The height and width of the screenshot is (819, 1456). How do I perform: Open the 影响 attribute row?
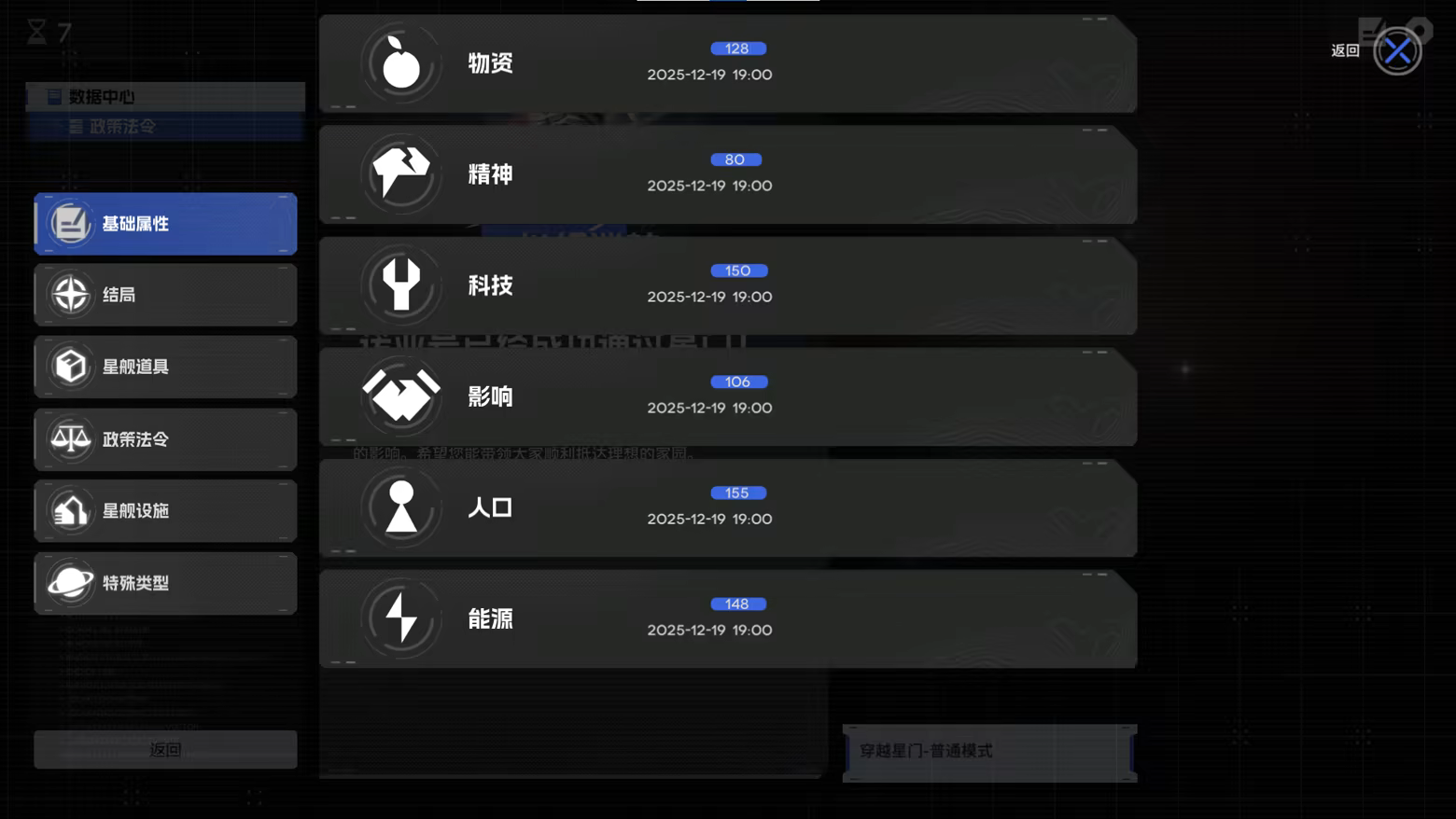coord(727,396)
